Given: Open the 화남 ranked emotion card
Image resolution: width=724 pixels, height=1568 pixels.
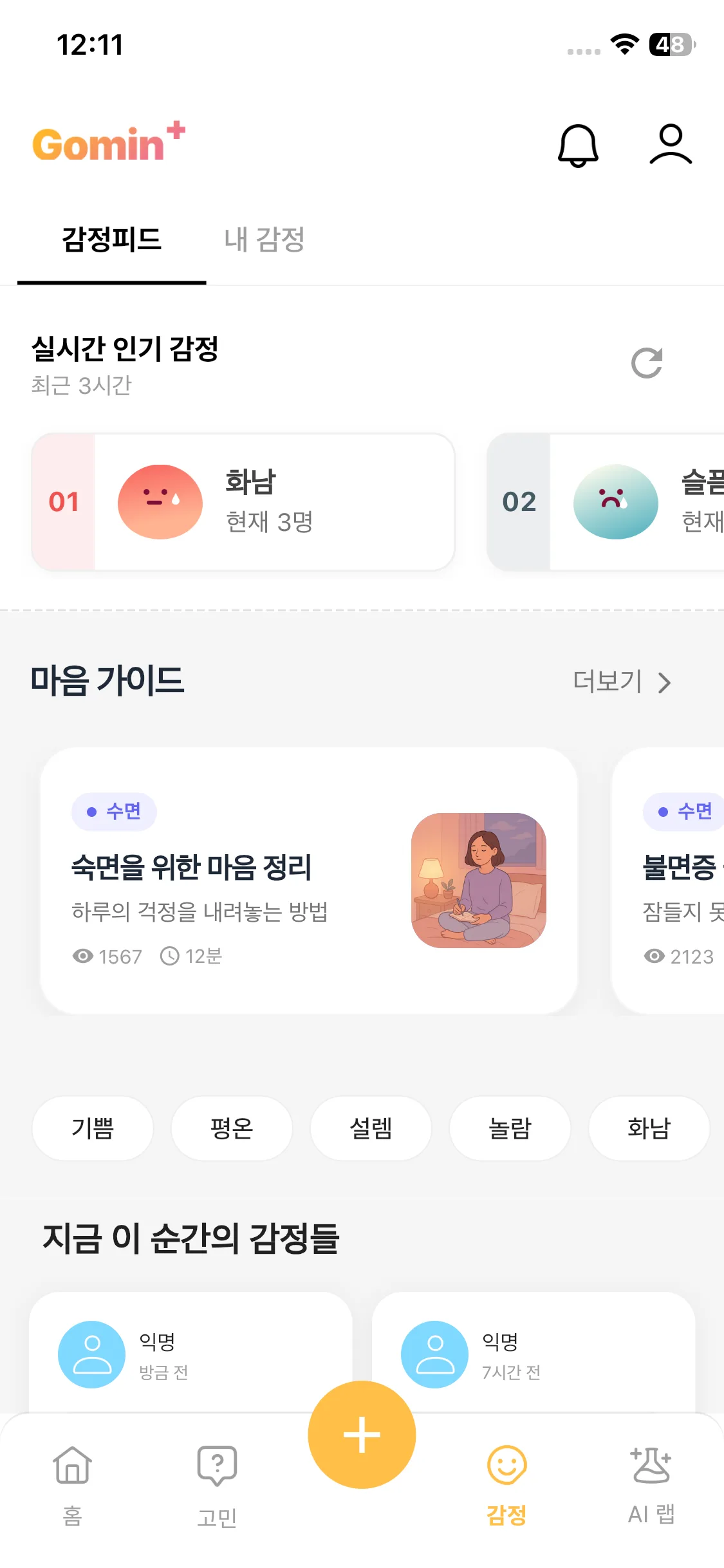Looking at the screenshot, I should pos(243,502).
